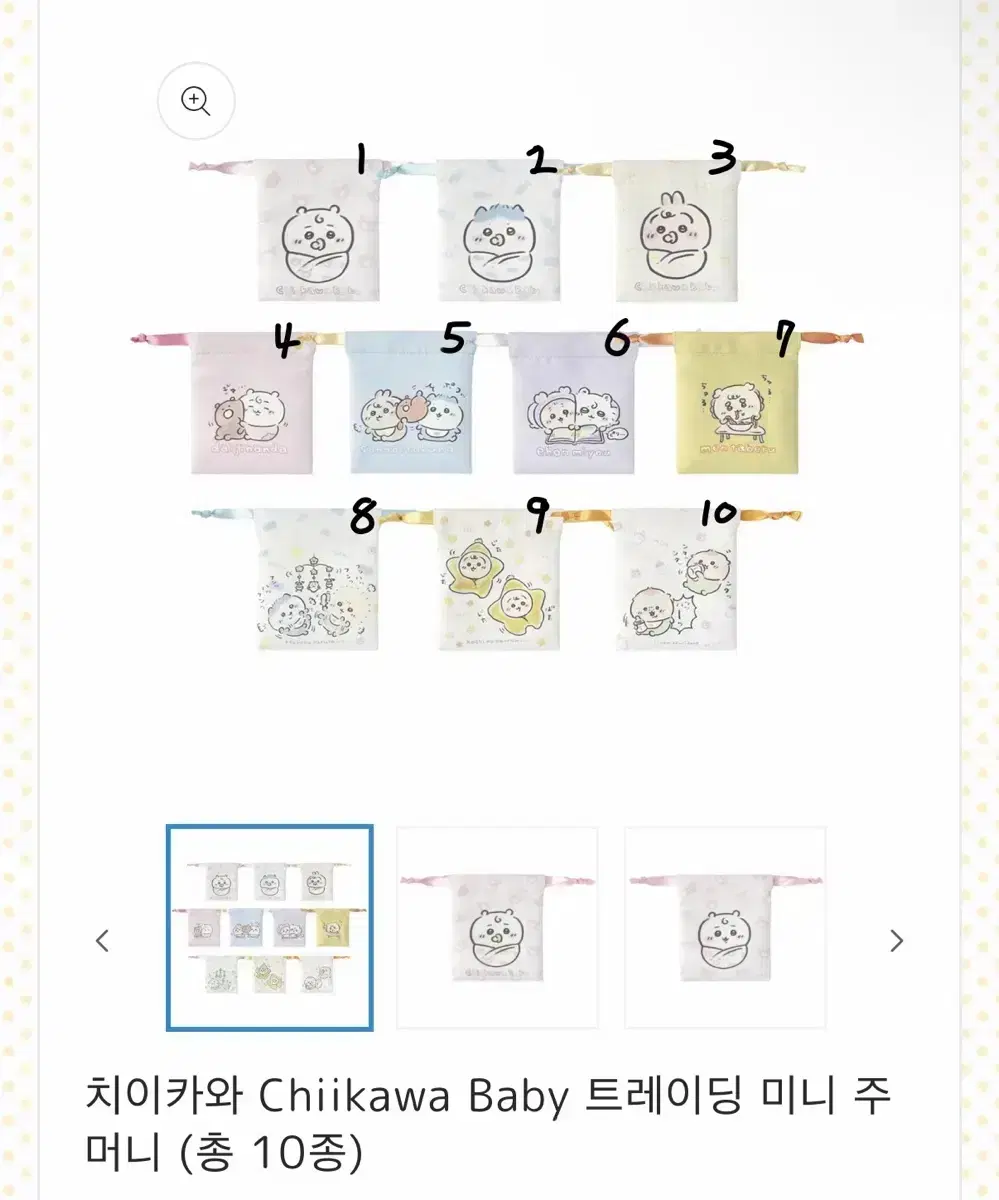
Task: Select the rabbit pouch numbered 3
Action: coord(675,235)
